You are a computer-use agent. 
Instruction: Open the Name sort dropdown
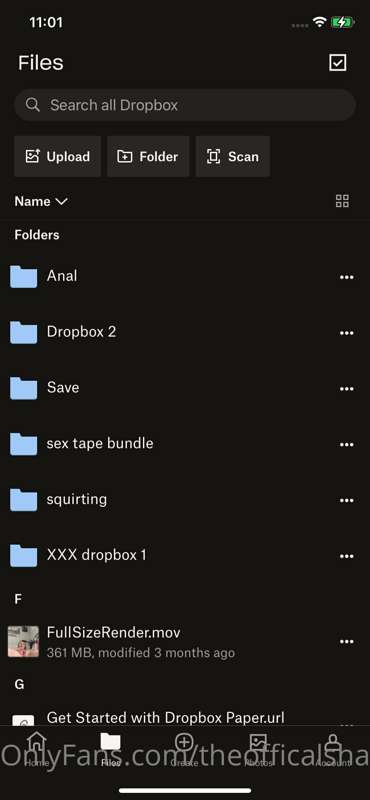coord(41,201)
